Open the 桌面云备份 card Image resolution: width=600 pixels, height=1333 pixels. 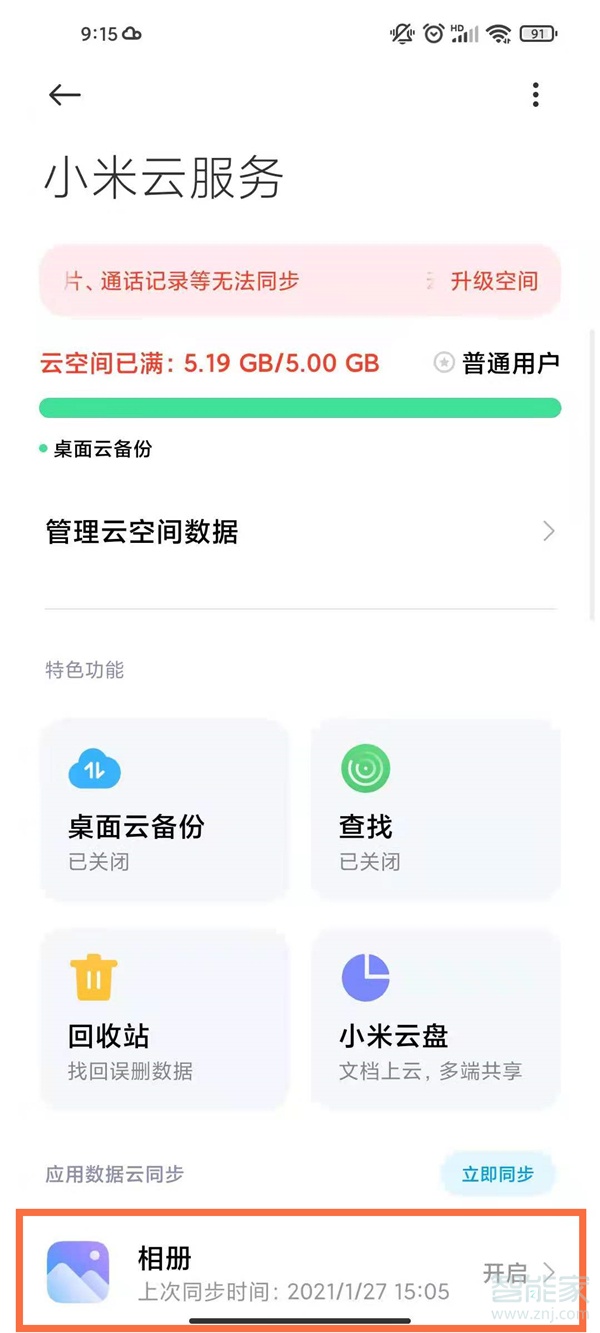tap(165, 810)
